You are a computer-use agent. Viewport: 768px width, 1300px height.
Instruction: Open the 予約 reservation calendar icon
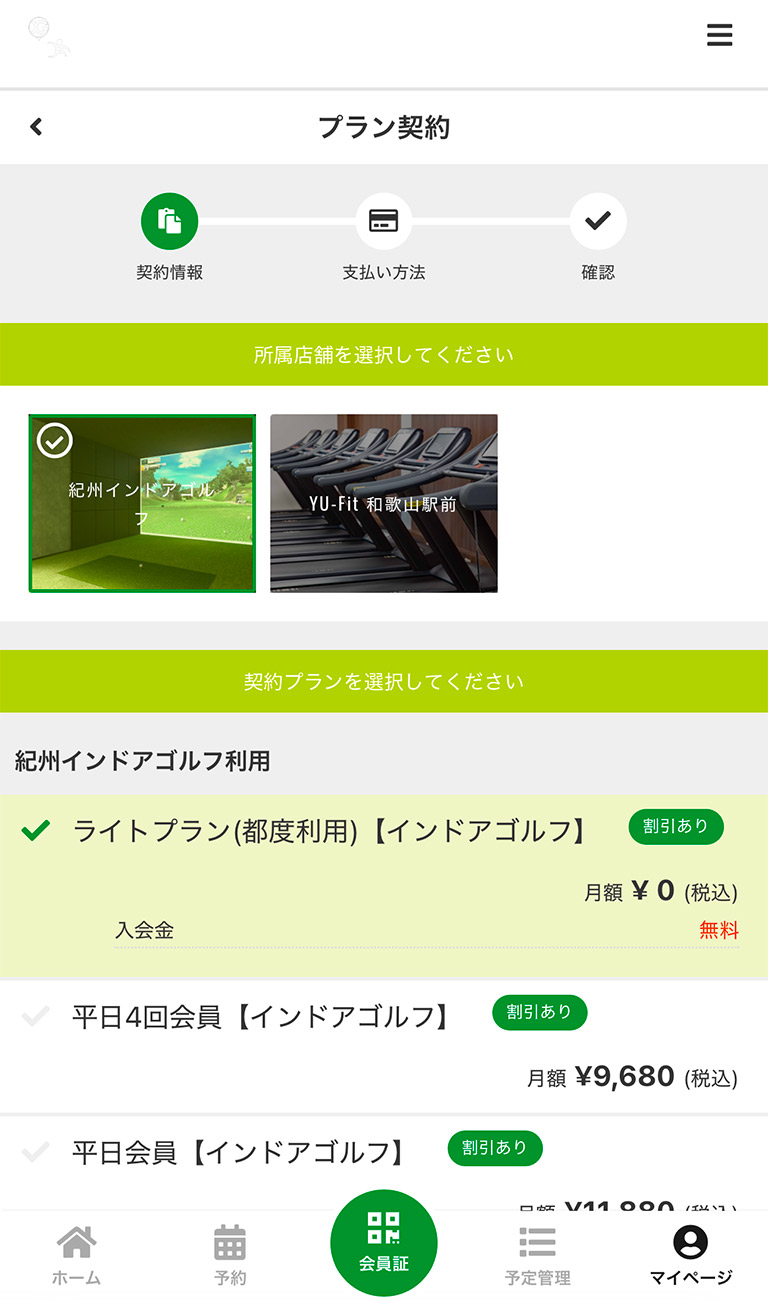click(x=230, y=1243)
